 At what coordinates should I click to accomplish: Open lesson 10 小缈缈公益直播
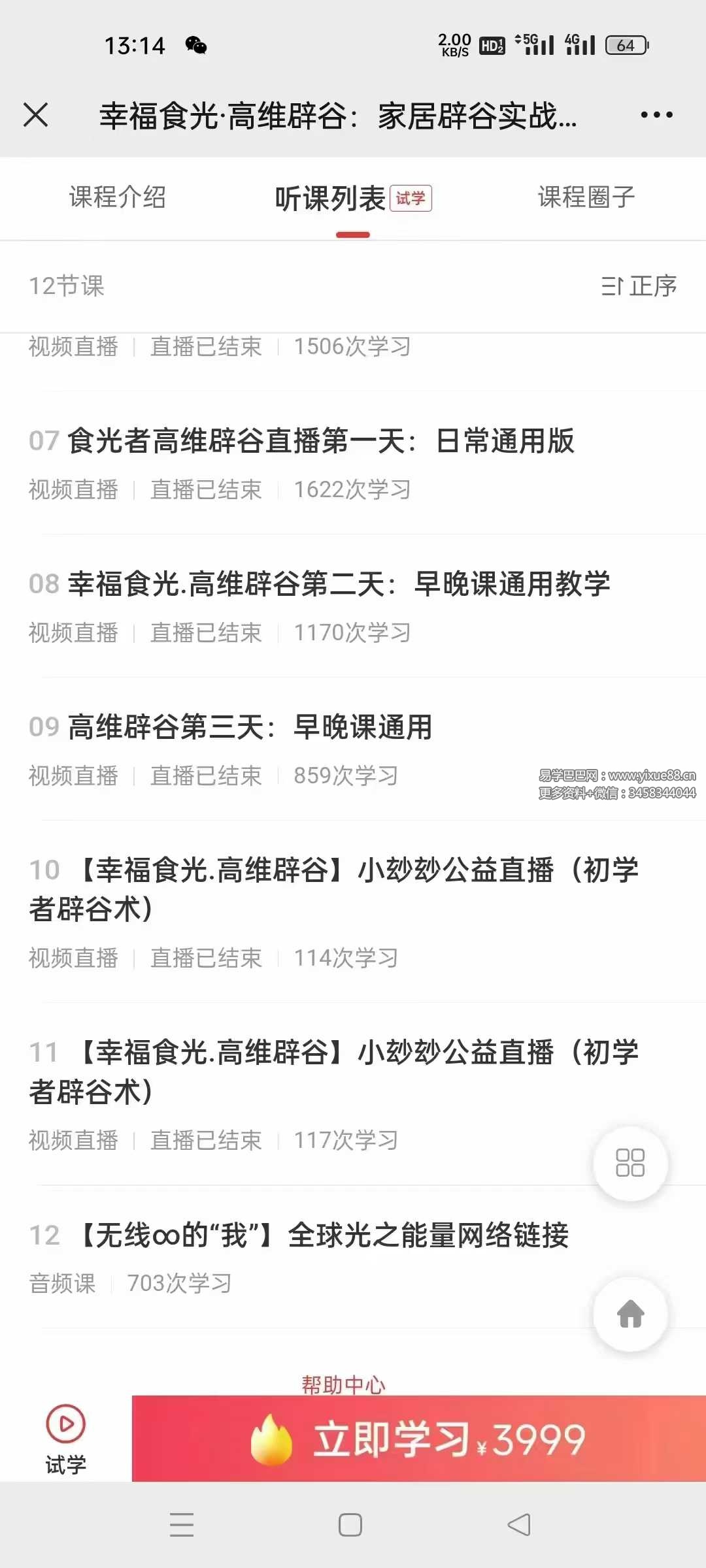click(333, 889)
